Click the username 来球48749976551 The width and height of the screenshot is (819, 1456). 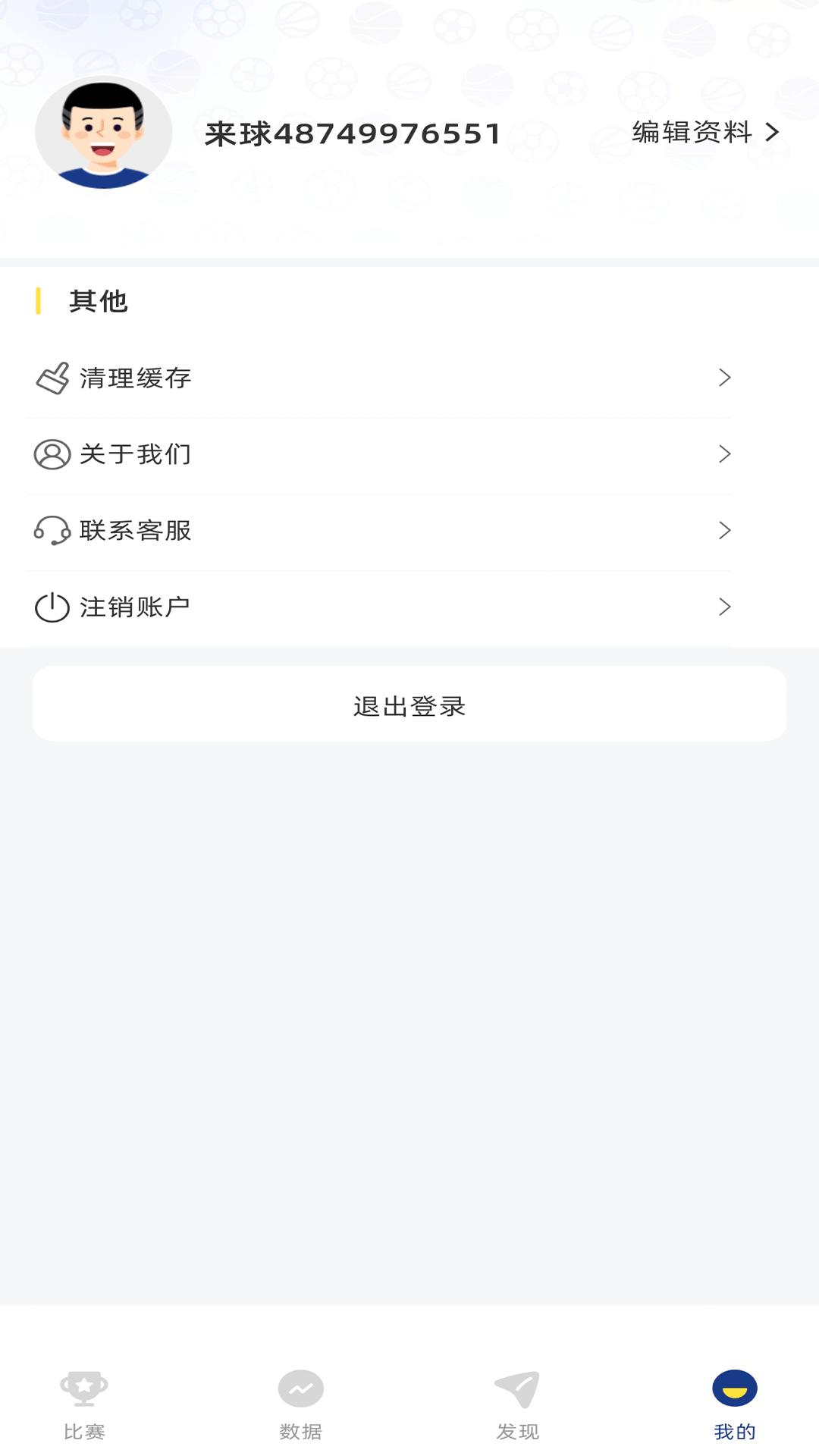point(351,133)
